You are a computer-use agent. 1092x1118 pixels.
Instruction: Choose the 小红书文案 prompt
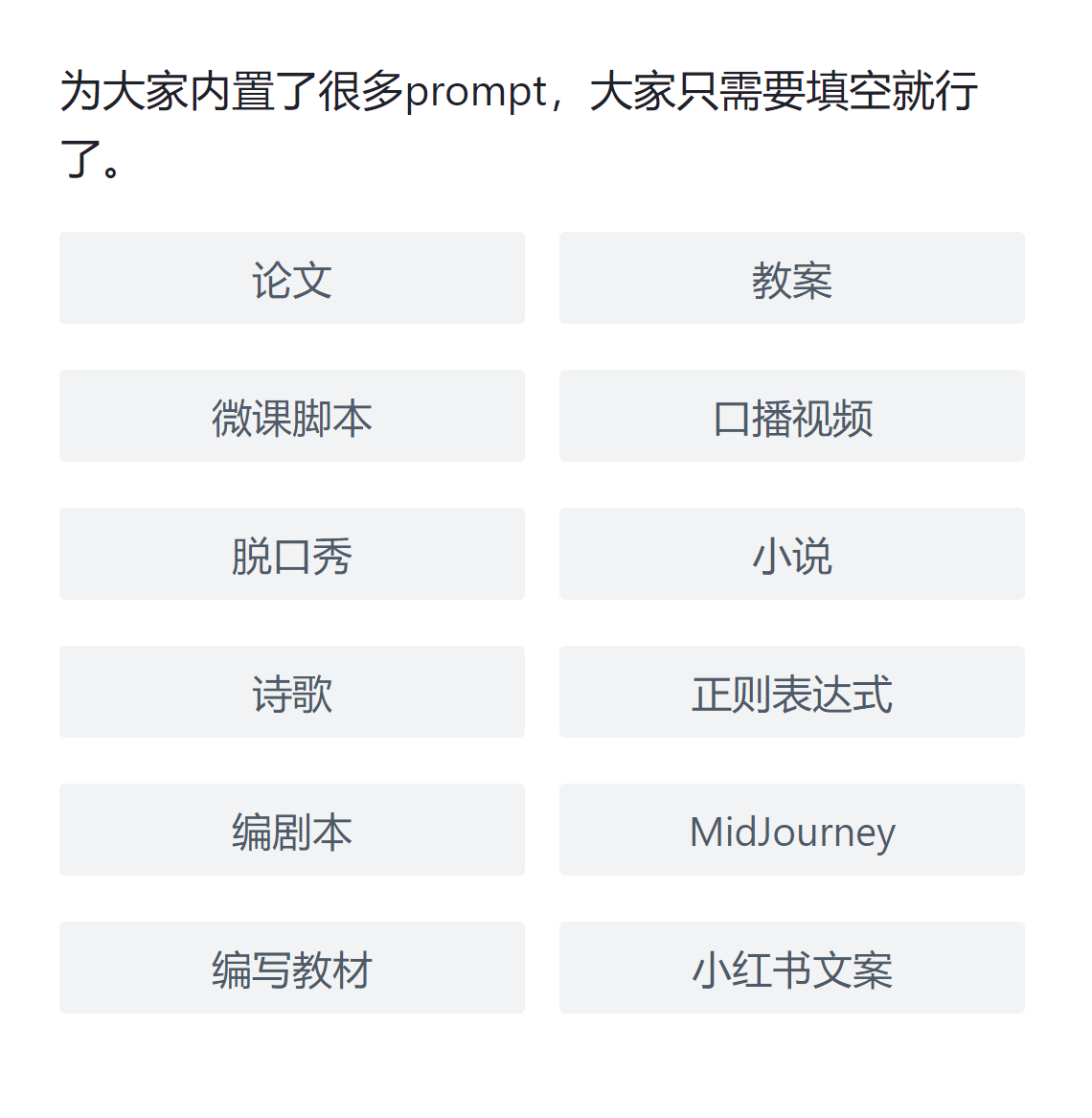791,968
